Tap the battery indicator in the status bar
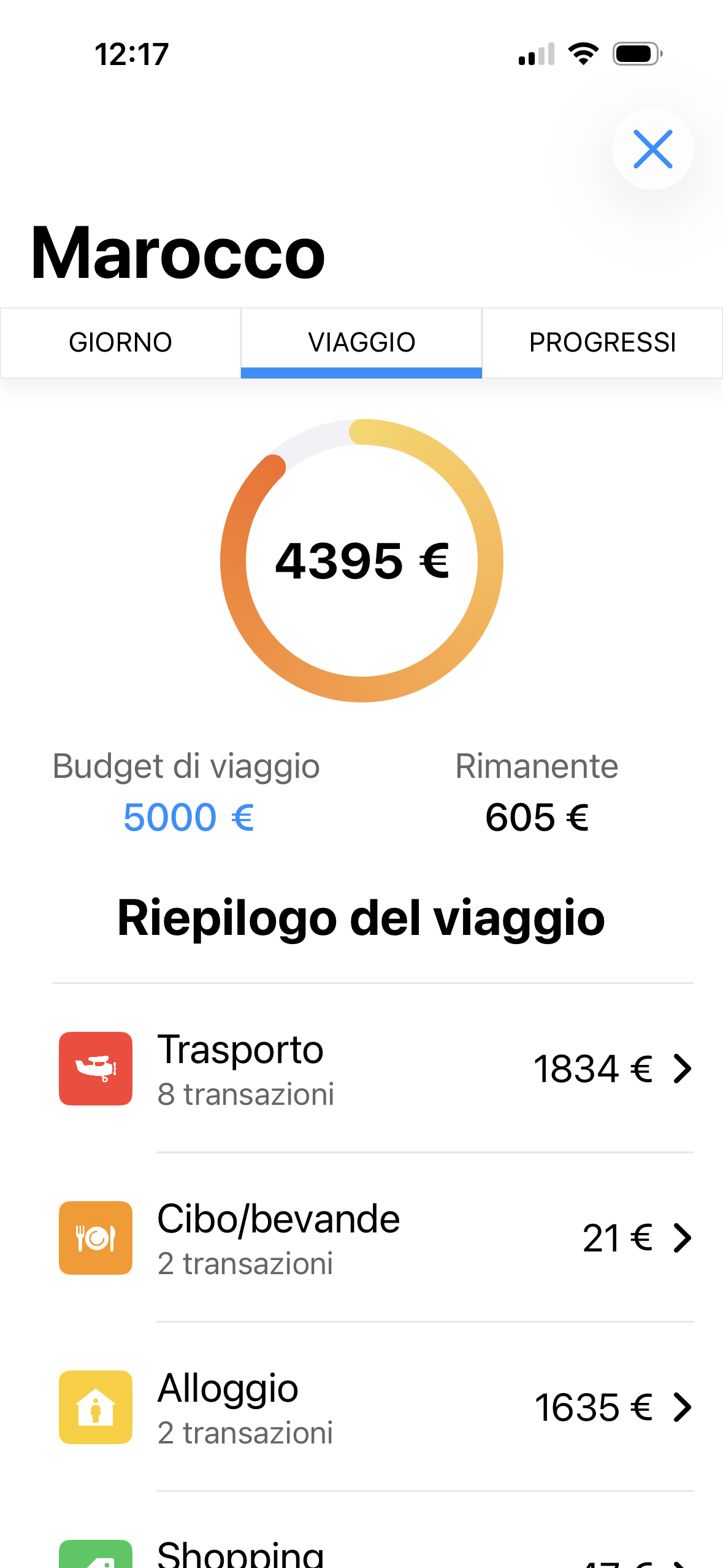The height and width of the screenshot is (1568, 723). pos(635,54)
